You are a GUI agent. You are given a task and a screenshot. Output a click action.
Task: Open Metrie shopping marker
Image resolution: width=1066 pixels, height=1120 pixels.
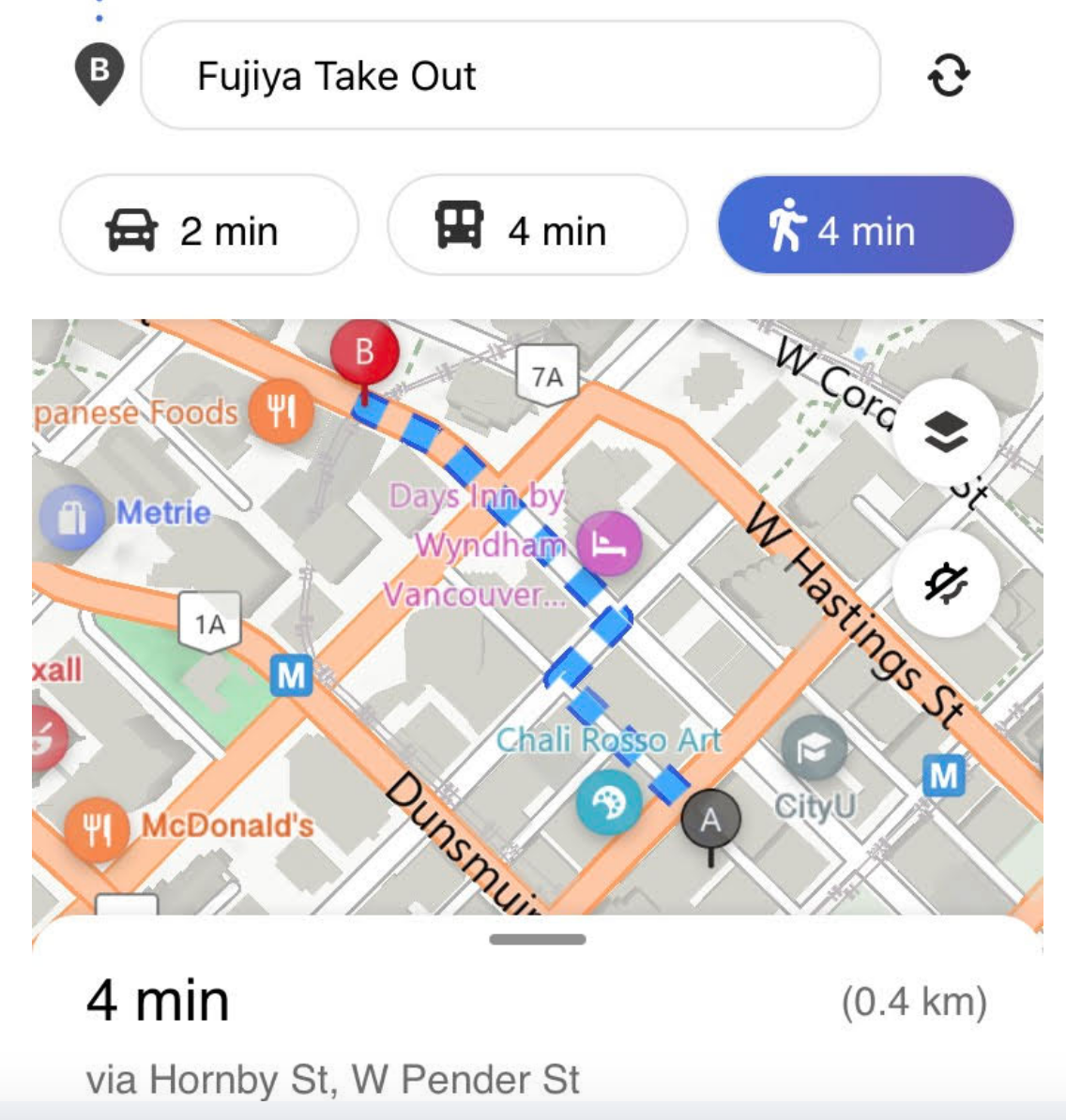coord(72,515)
